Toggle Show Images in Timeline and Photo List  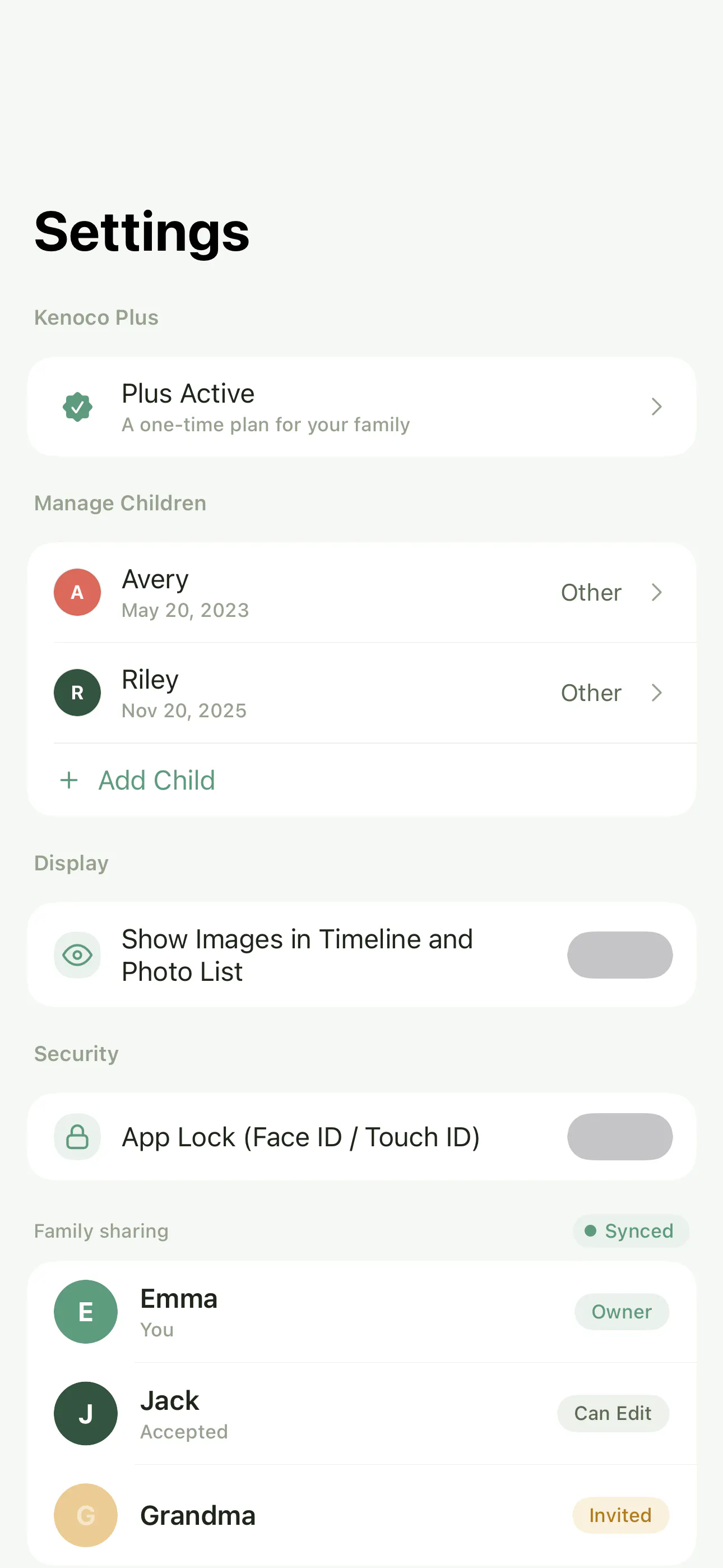click(x=619, y=955)
